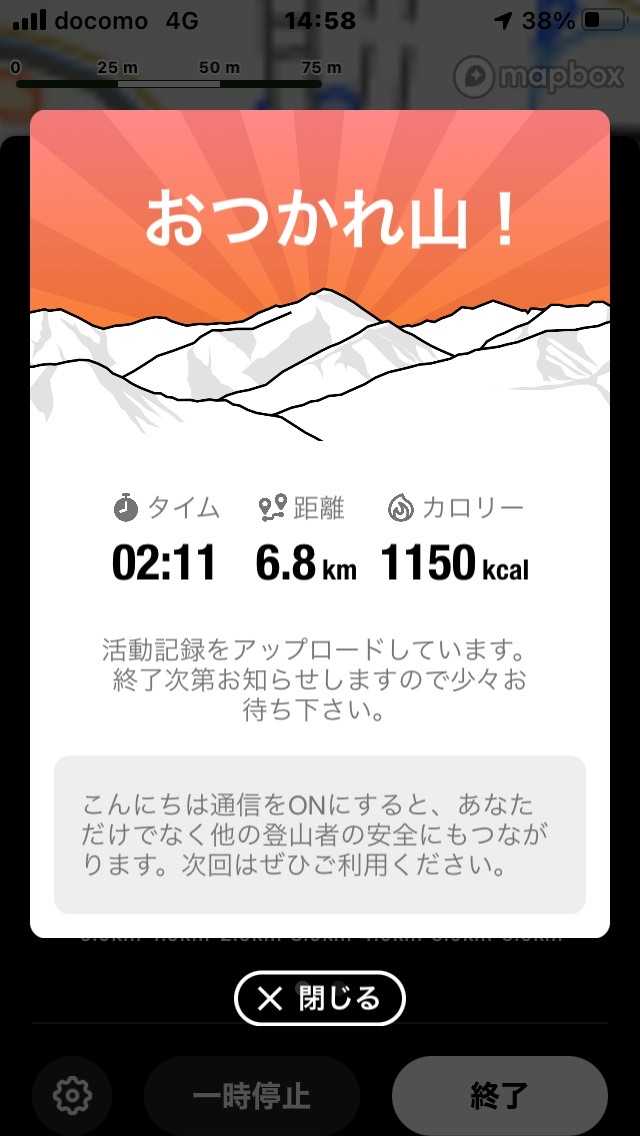Open the settings gear
The width and height of the screenshot is (640, 1136).
(x=72, y=1096)
